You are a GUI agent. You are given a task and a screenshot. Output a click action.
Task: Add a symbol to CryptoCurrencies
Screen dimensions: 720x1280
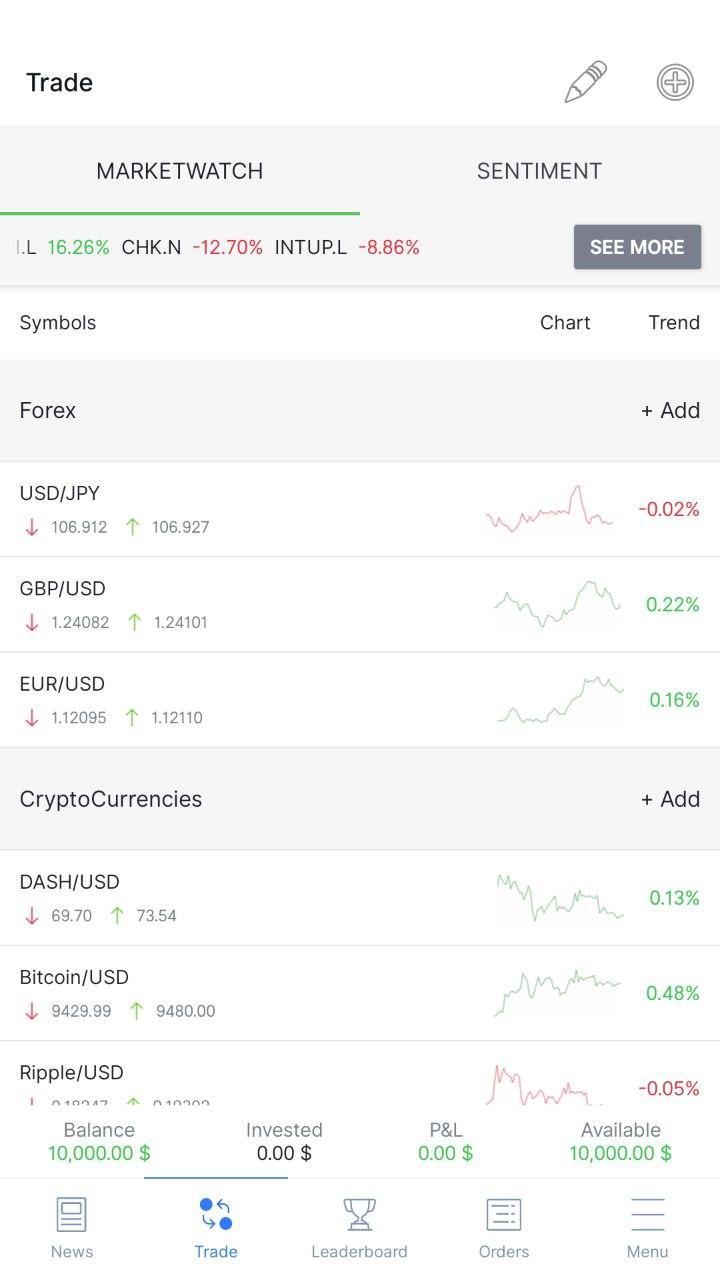pyautogui.click(x=670, y=799)
